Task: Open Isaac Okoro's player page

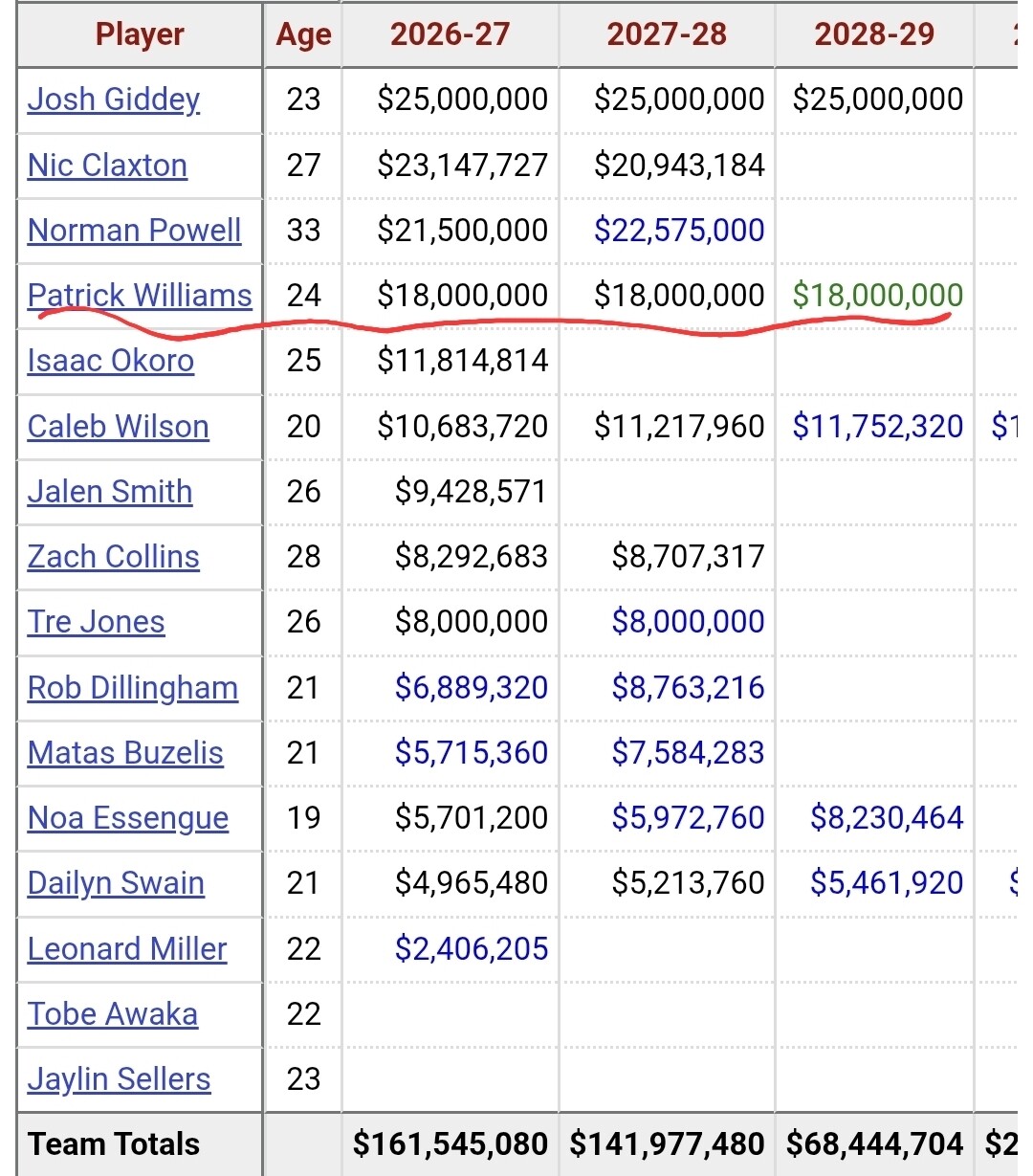Action: pyautogui.click(x=111, y=361)
